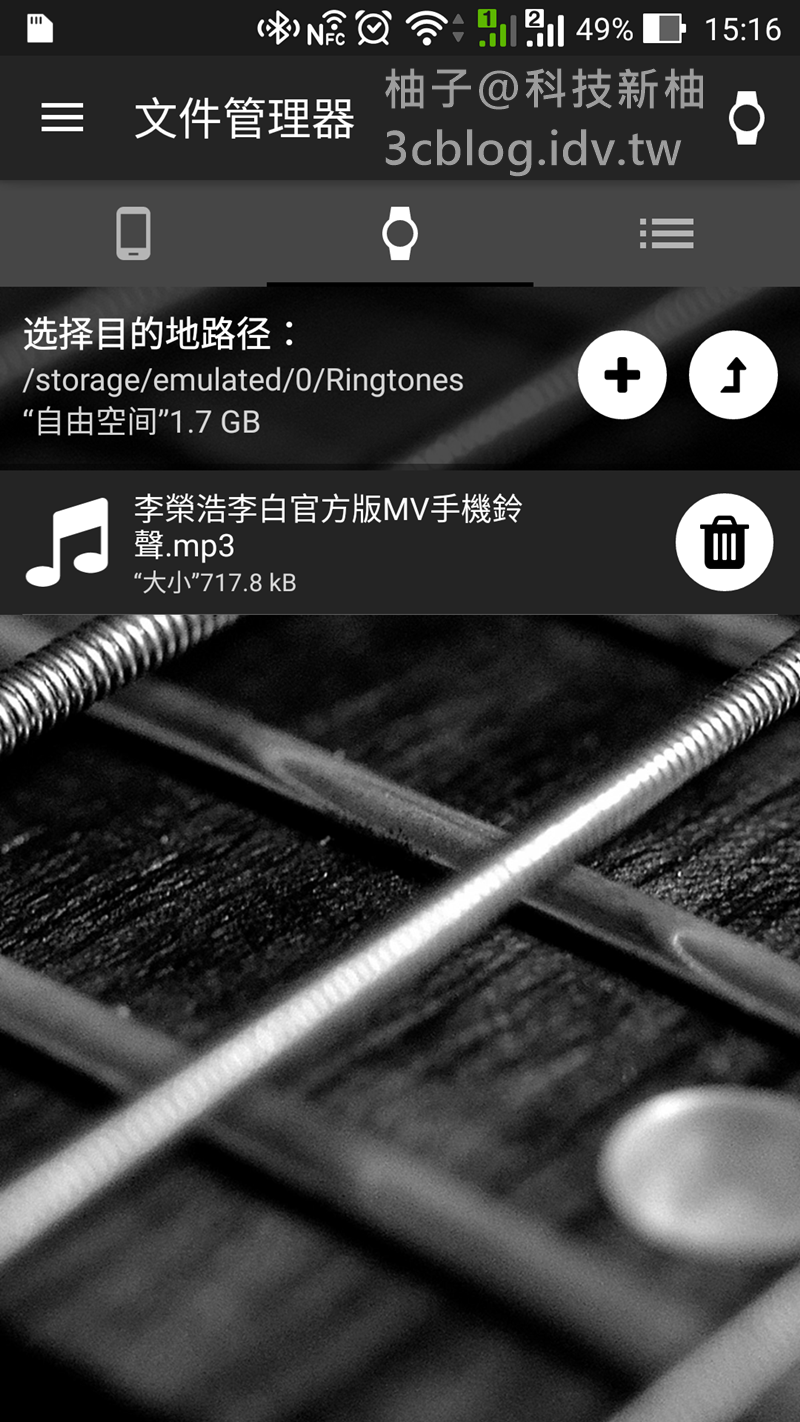Create a new folder with the plus button
Viewport: 800px width, 1422px height.
pos(622,375)
